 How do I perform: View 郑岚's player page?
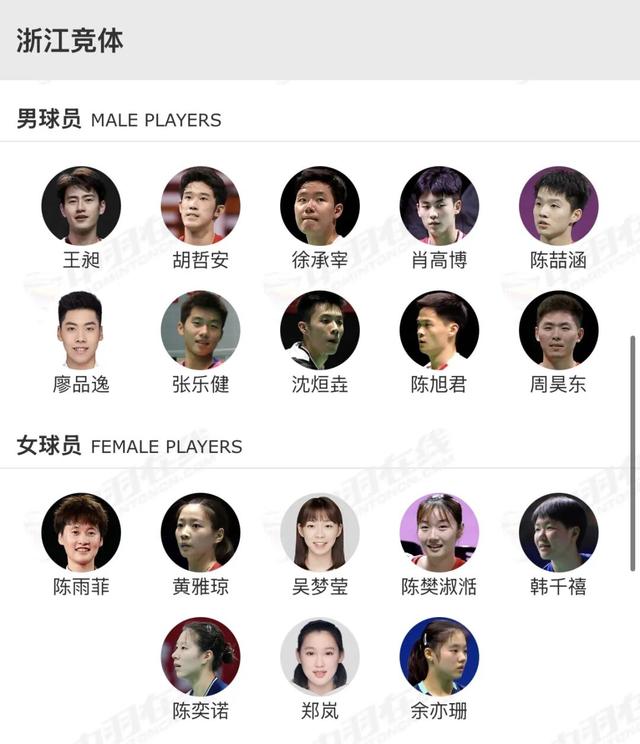point(320,657)
